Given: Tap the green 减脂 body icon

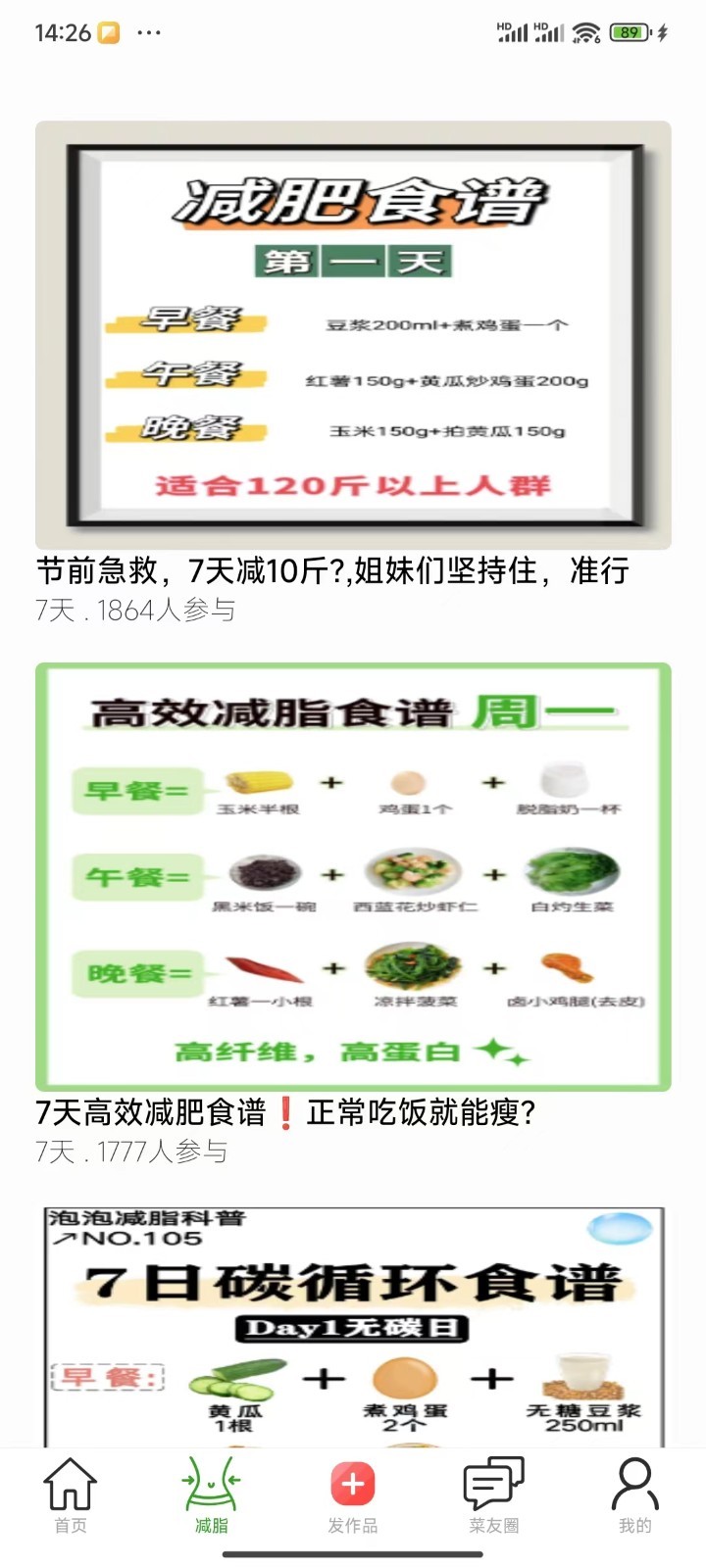Looking at the screenshot, I should (x=211, y=1484).
